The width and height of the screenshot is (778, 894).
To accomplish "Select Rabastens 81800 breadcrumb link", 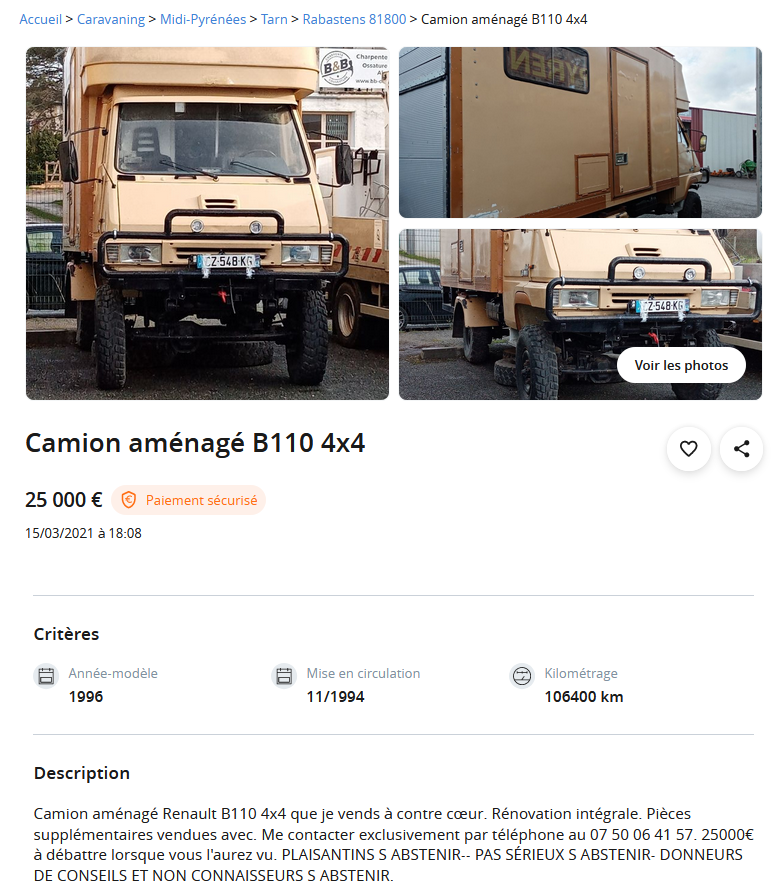I will (x=354, y=19).
